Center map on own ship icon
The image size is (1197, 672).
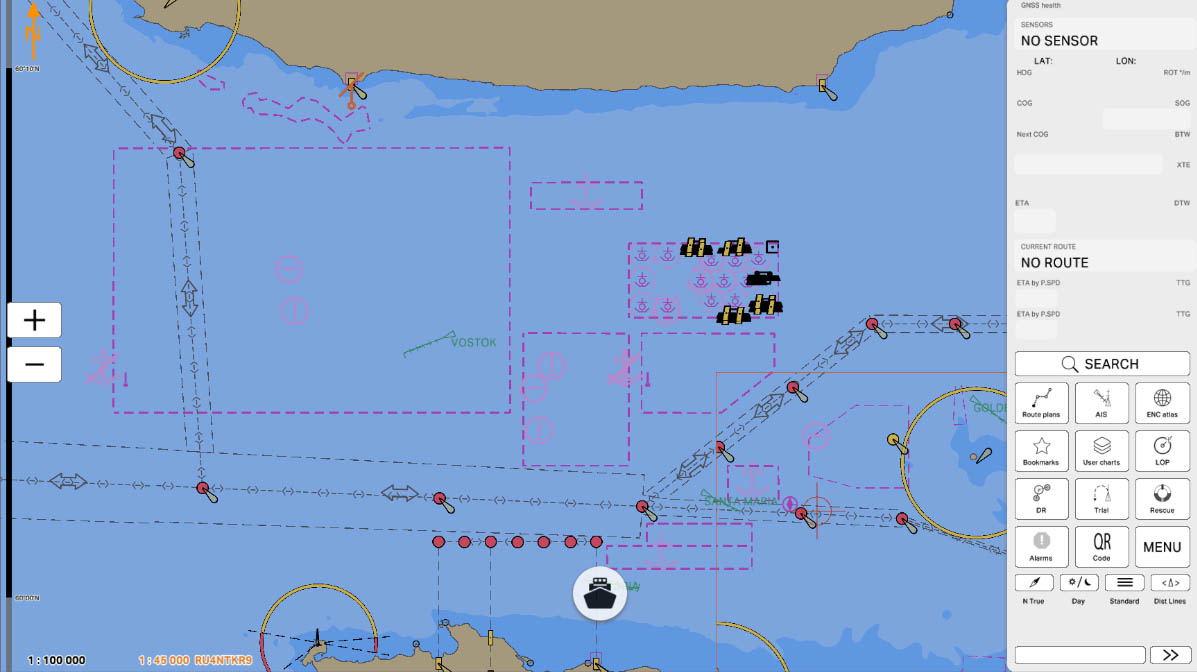(599, 593)
